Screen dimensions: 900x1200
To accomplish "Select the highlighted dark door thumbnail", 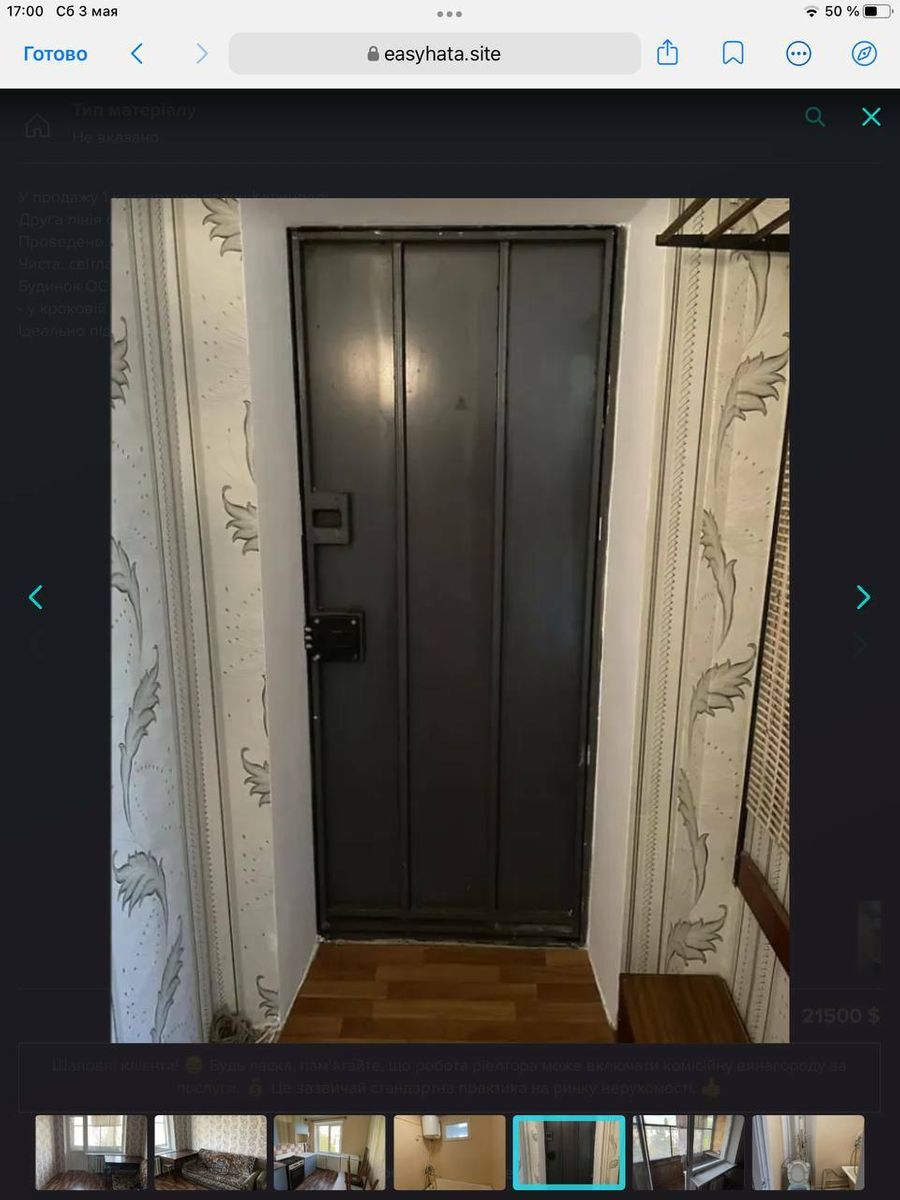I will pyautogui.click(x=569, y=1152).
